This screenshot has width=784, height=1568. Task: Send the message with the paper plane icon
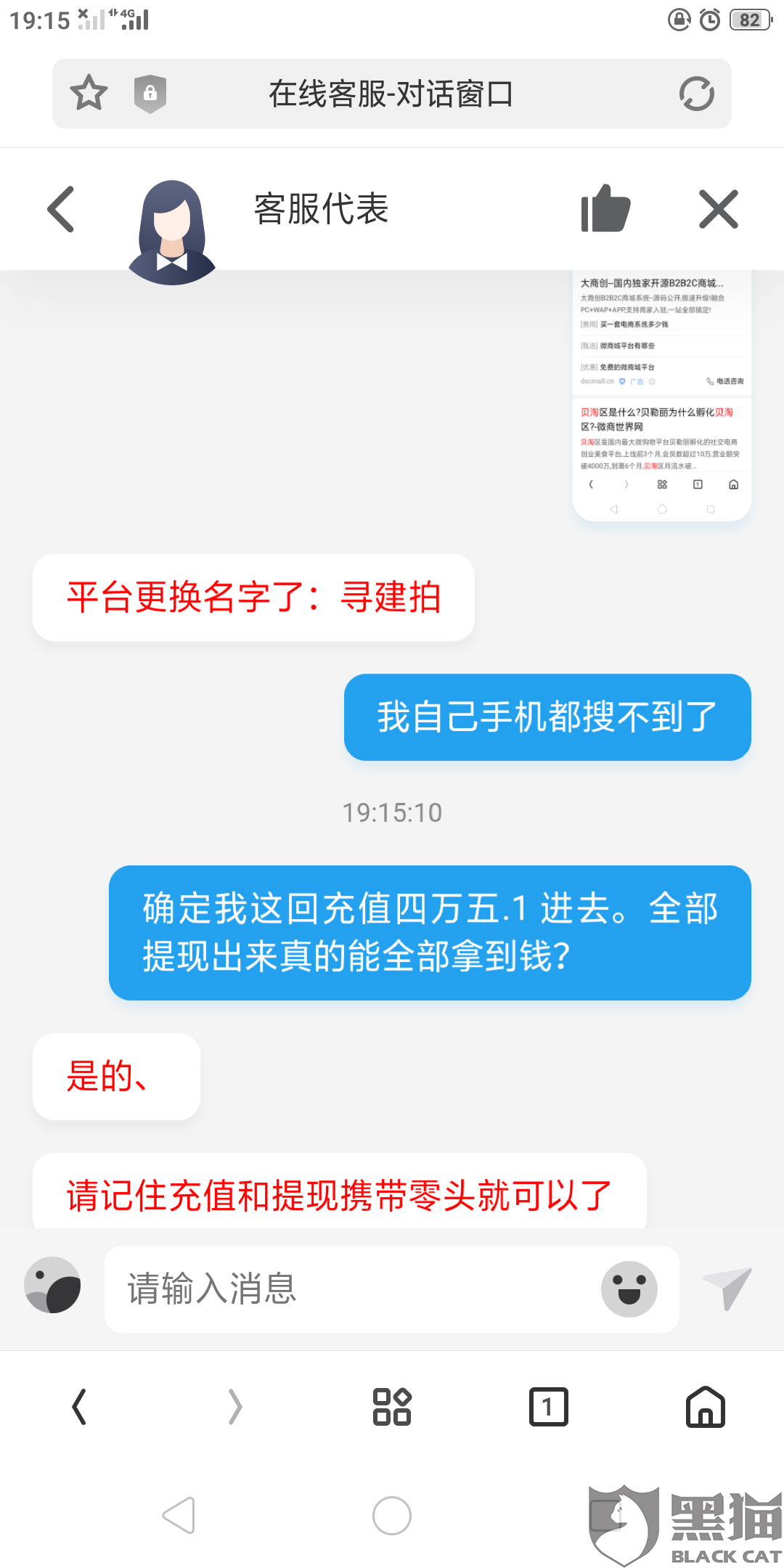(x=727, y=1289)
